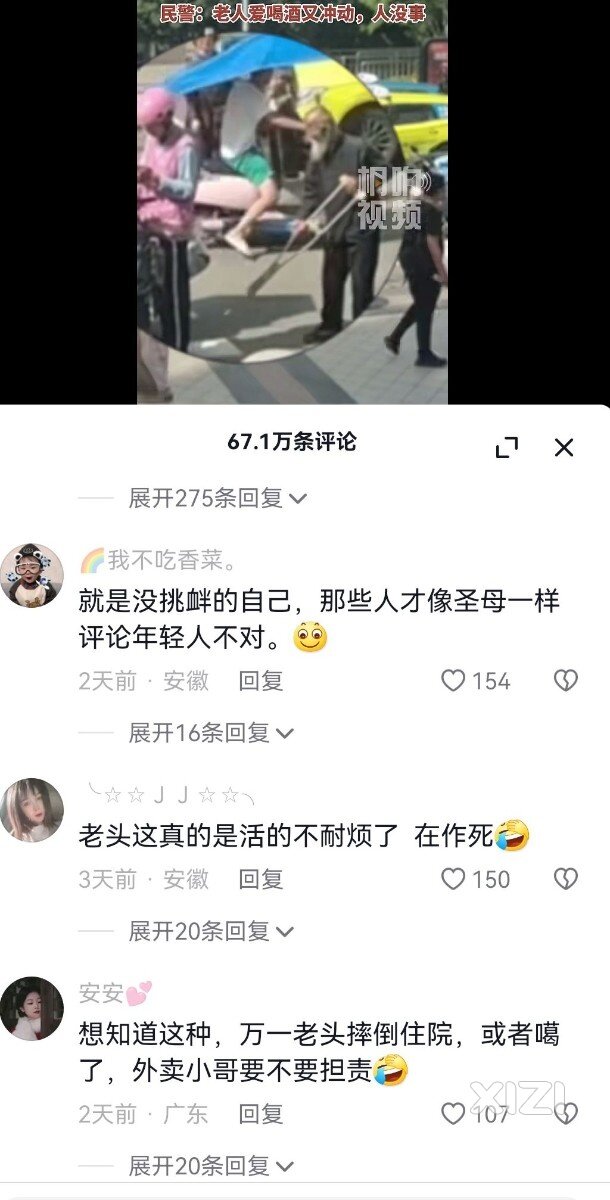Expand the 275 replies
Viewport: 610px width, 1200px height.
coord(217,498)
